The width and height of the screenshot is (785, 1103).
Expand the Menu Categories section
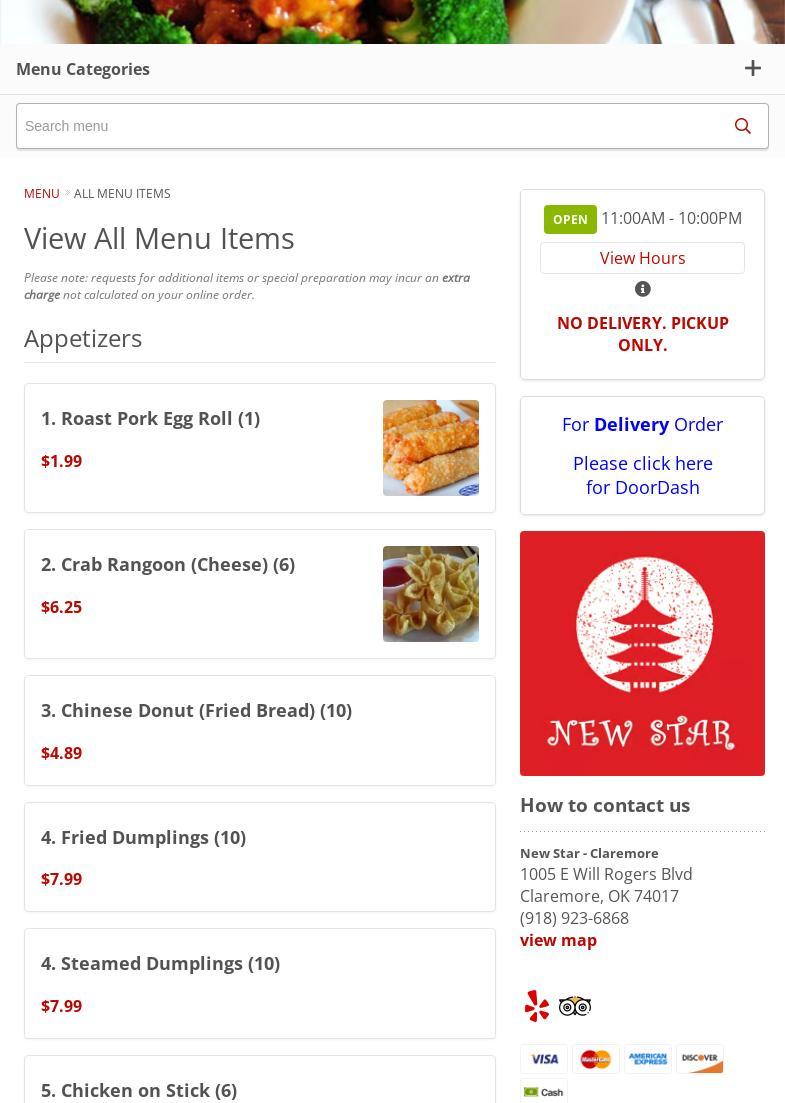pyautogui.click(x=752, y=68)
